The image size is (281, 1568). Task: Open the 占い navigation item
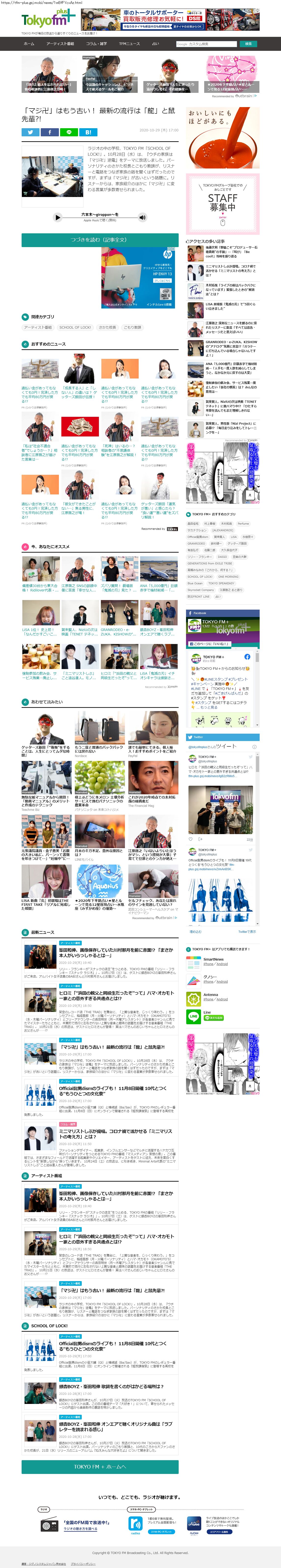(156, 44)
